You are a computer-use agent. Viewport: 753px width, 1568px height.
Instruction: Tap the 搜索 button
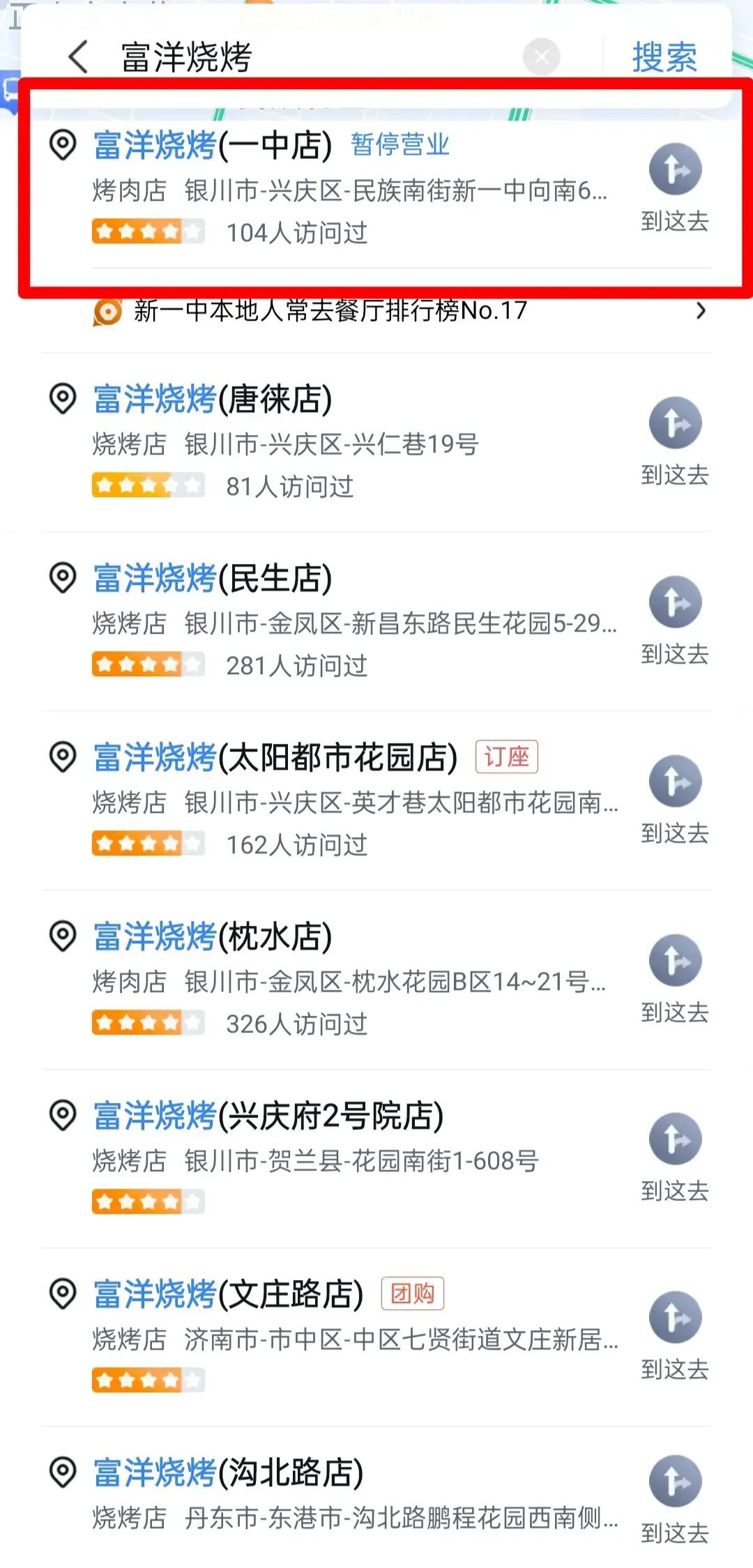[x=664, y=57]
